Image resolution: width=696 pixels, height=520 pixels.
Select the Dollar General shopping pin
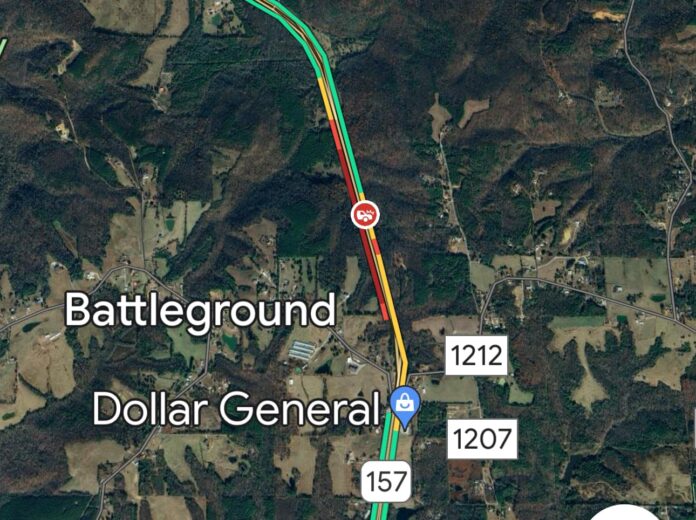coord(405,405)
